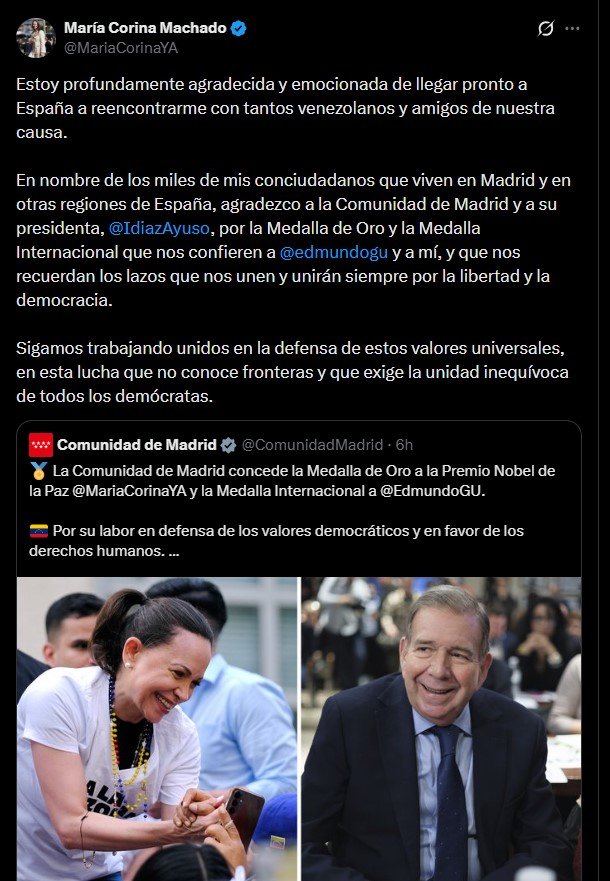
Task: Open the Grok icon on the post
Action: click(545, 29)
